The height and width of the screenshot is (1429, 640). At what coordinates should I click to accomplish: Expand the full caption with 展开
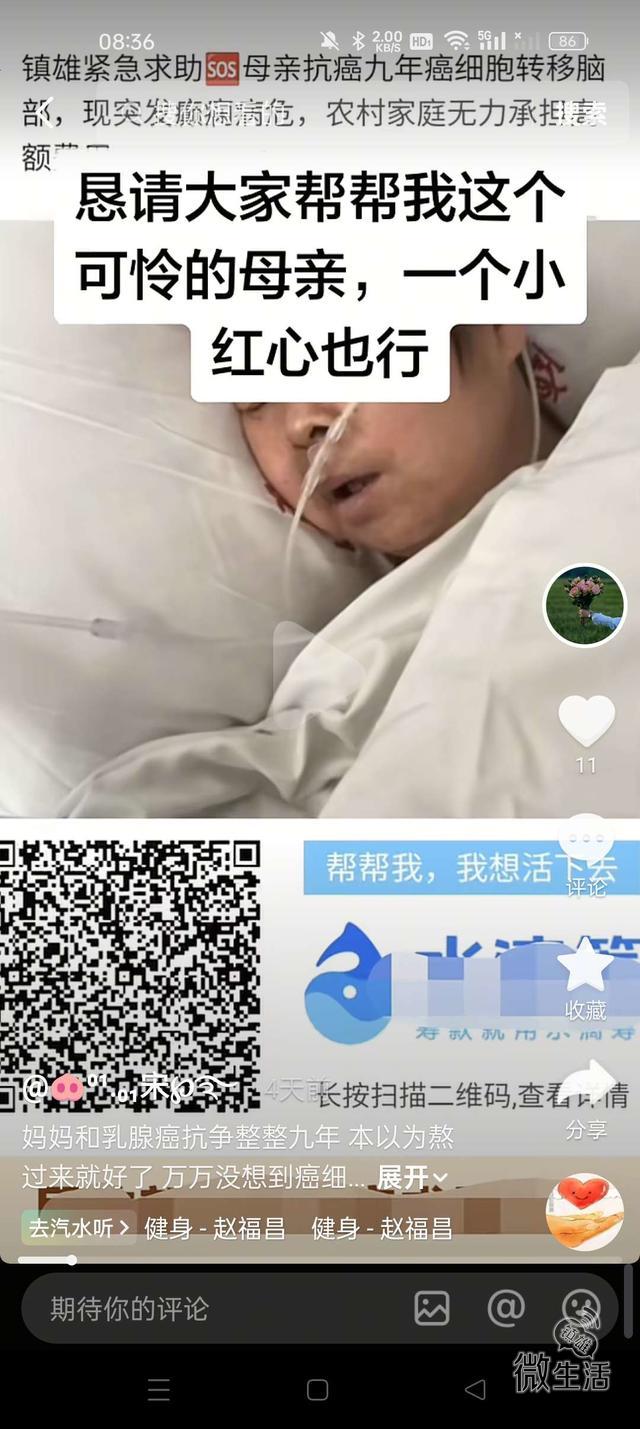411,1177
